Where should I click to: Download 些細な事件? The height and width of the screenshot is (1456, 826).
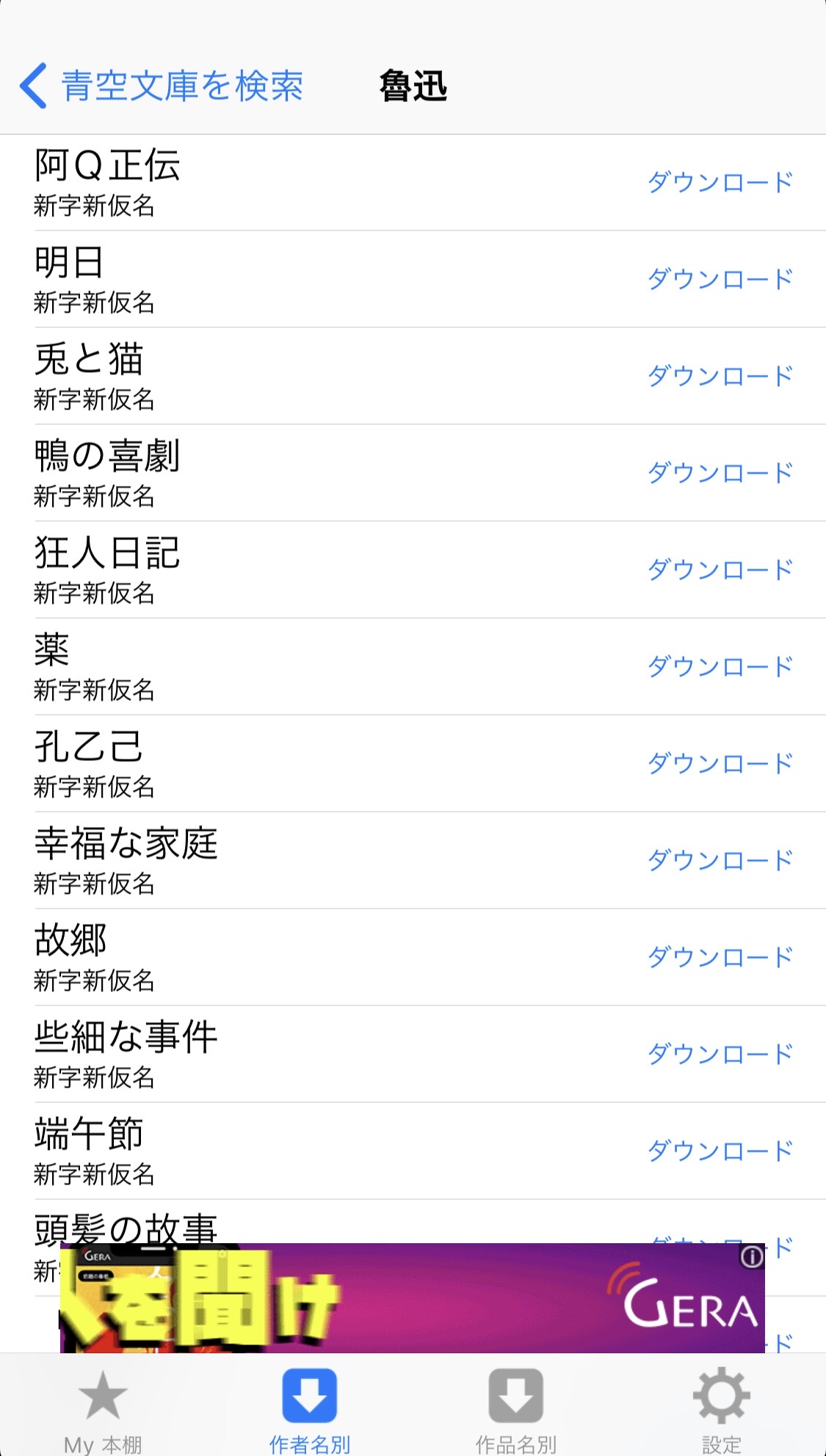(x=720, y=1054)
